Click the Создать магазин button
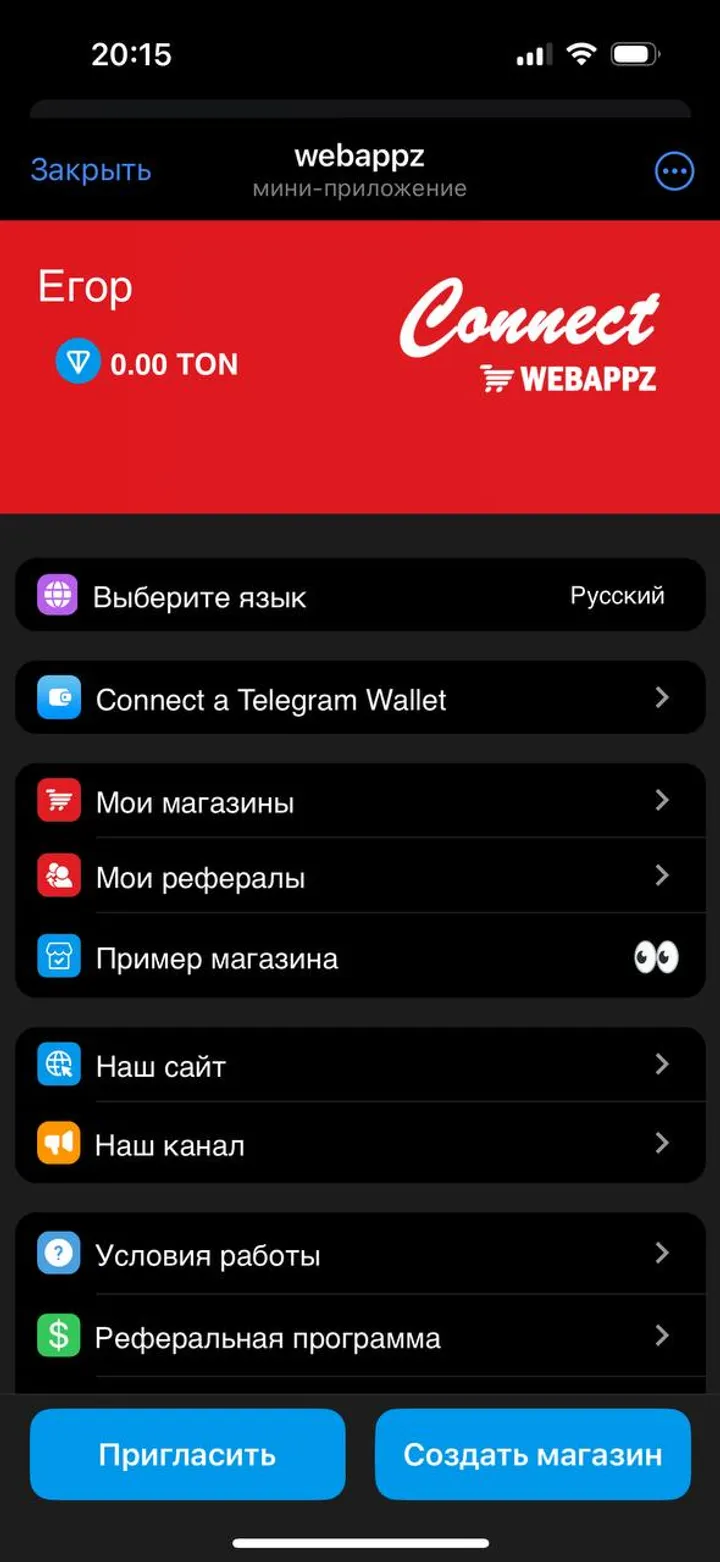Image resolution: width=720 pixels, height=1562 pixels. point(532,1454)
